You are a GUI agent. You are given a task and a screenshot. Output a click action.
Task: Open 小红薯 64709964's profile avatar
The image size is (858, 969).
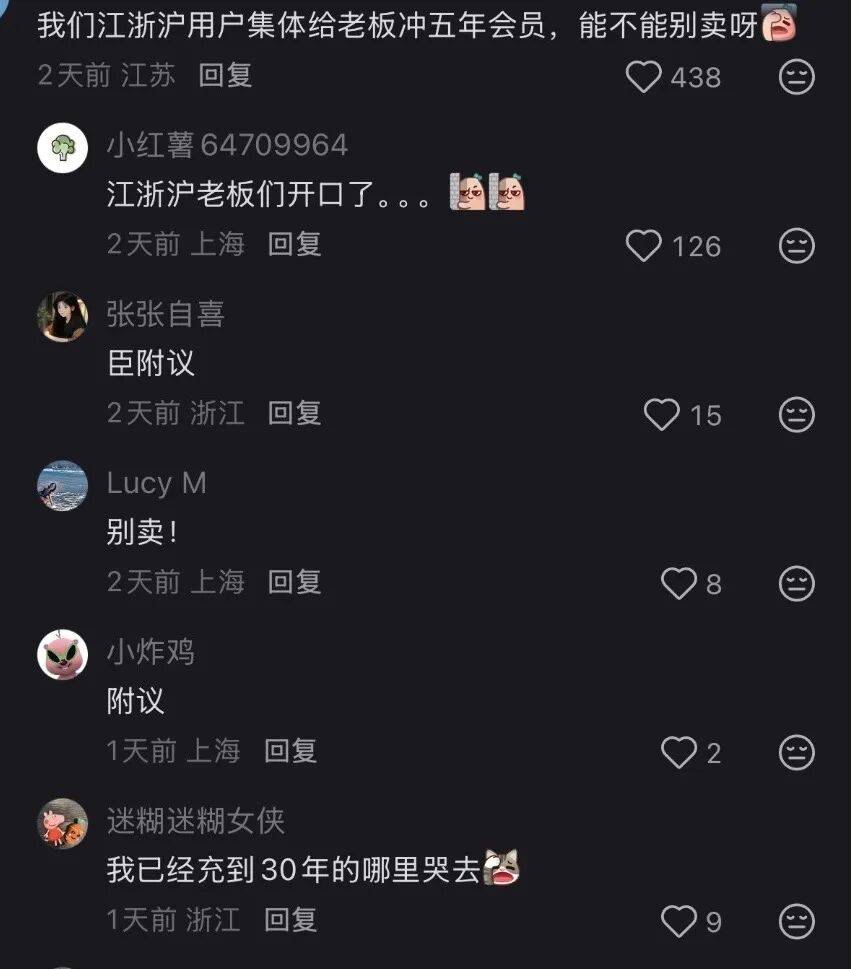point(62,146)
